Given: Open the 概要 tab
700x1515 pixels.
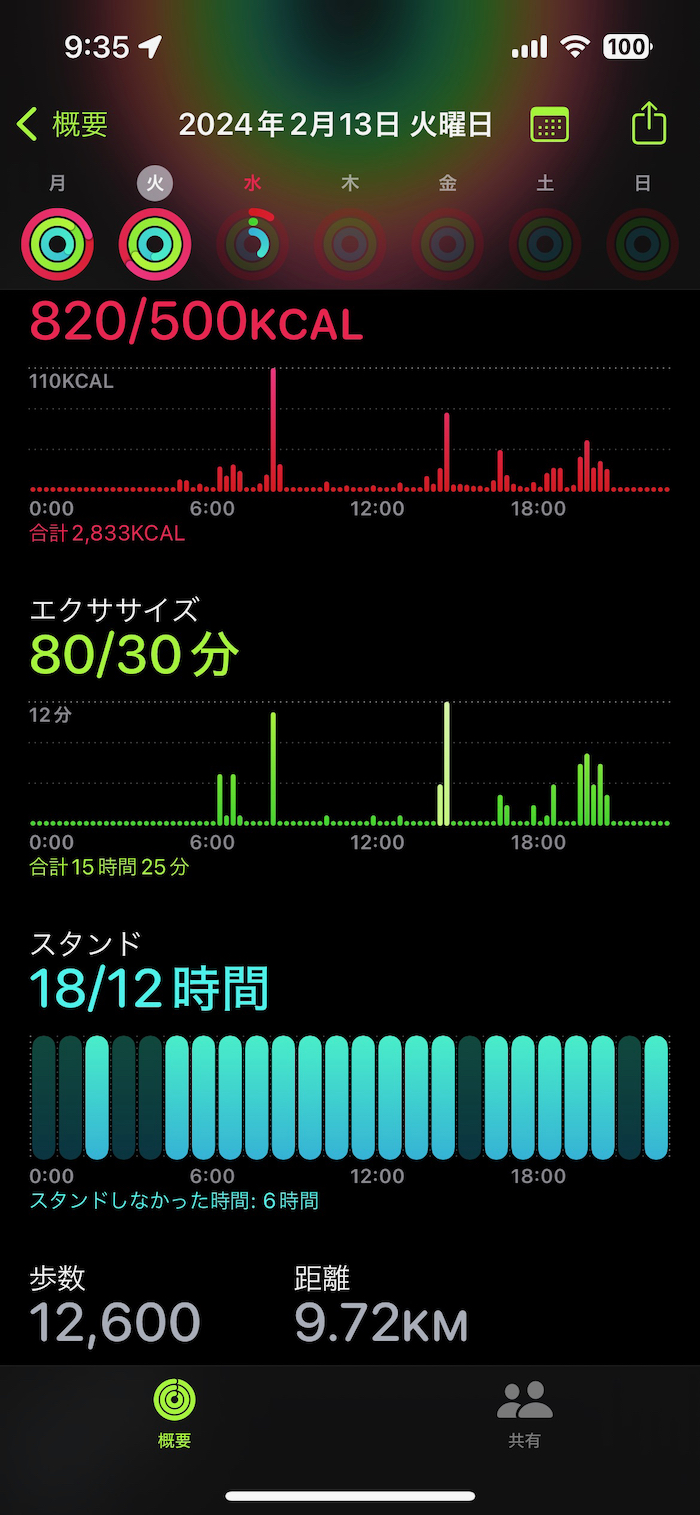Looking at the screenshot, I should pyautogui.click(x=175, y=1413).
